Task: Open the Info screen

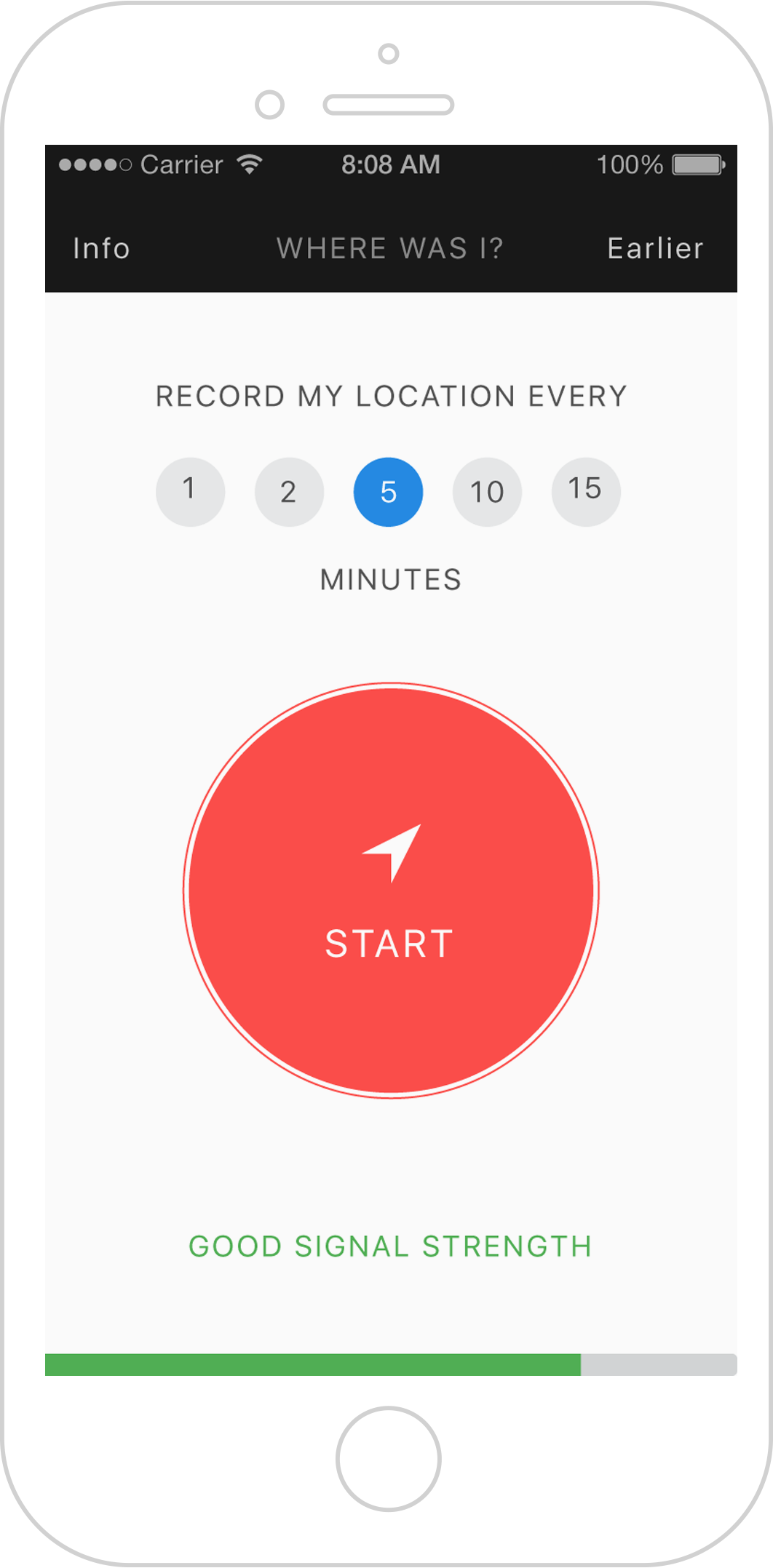Action: point(101,249)
